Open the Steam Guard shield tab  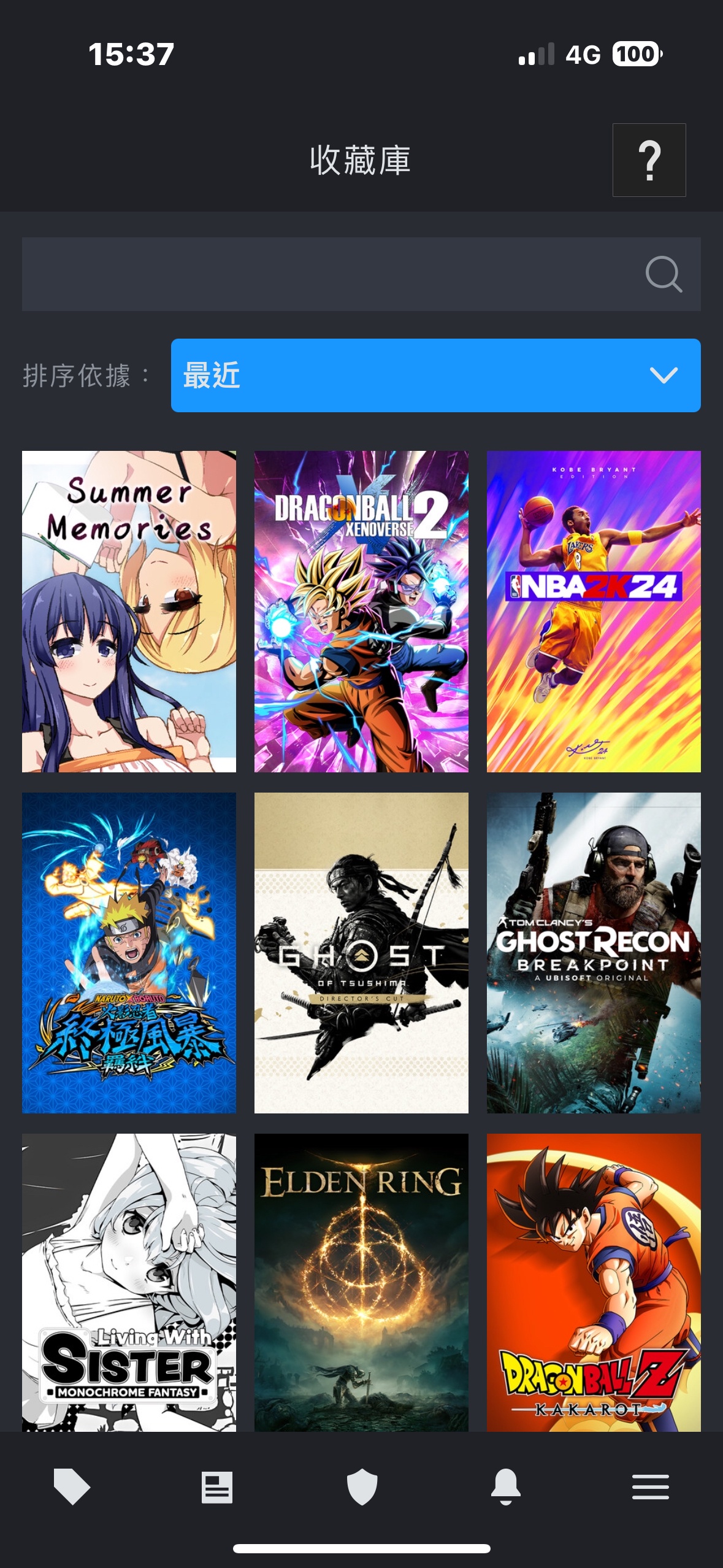coord(362,1487)
